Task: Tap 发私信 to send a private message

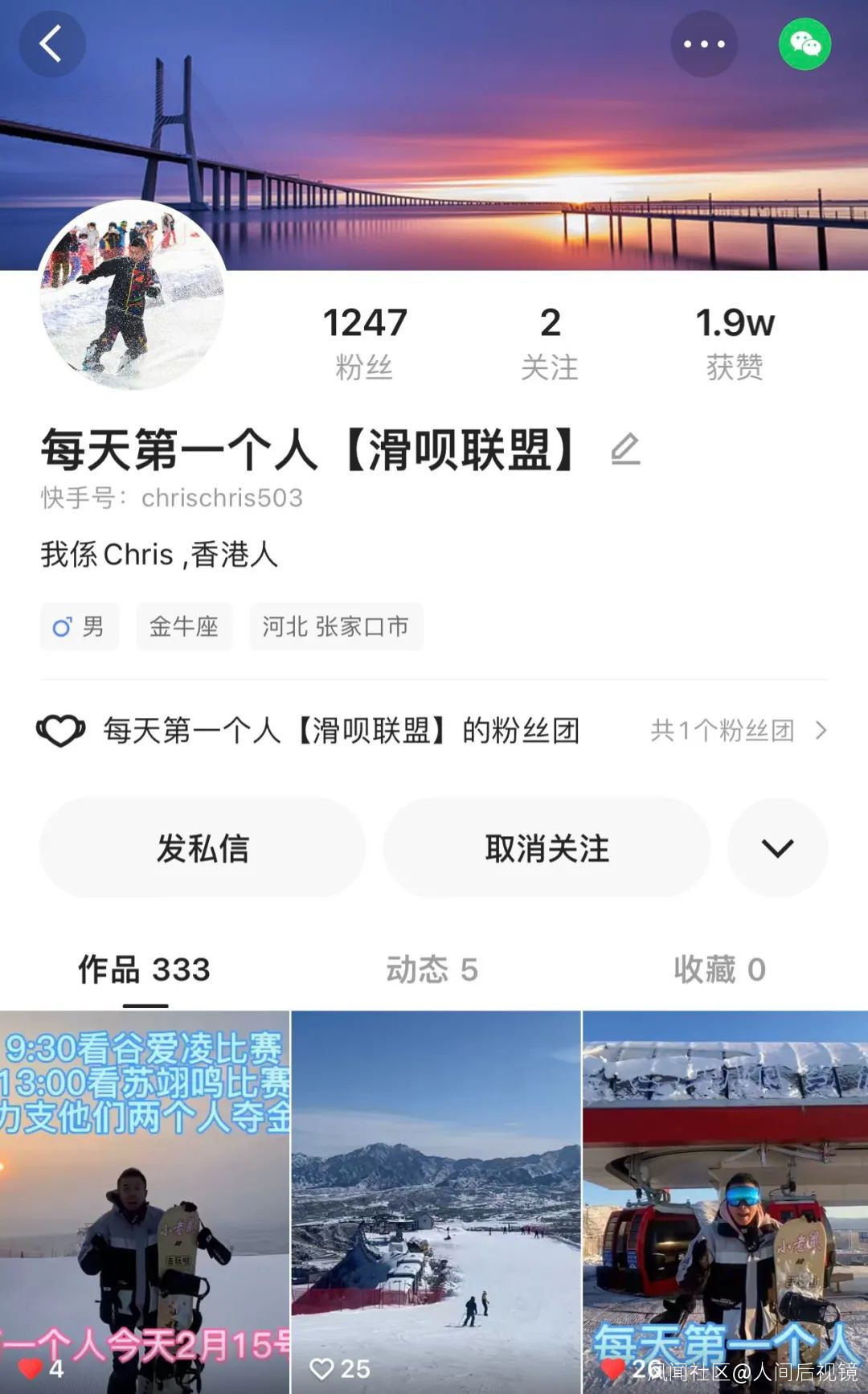Action: [x=203, y=848]
